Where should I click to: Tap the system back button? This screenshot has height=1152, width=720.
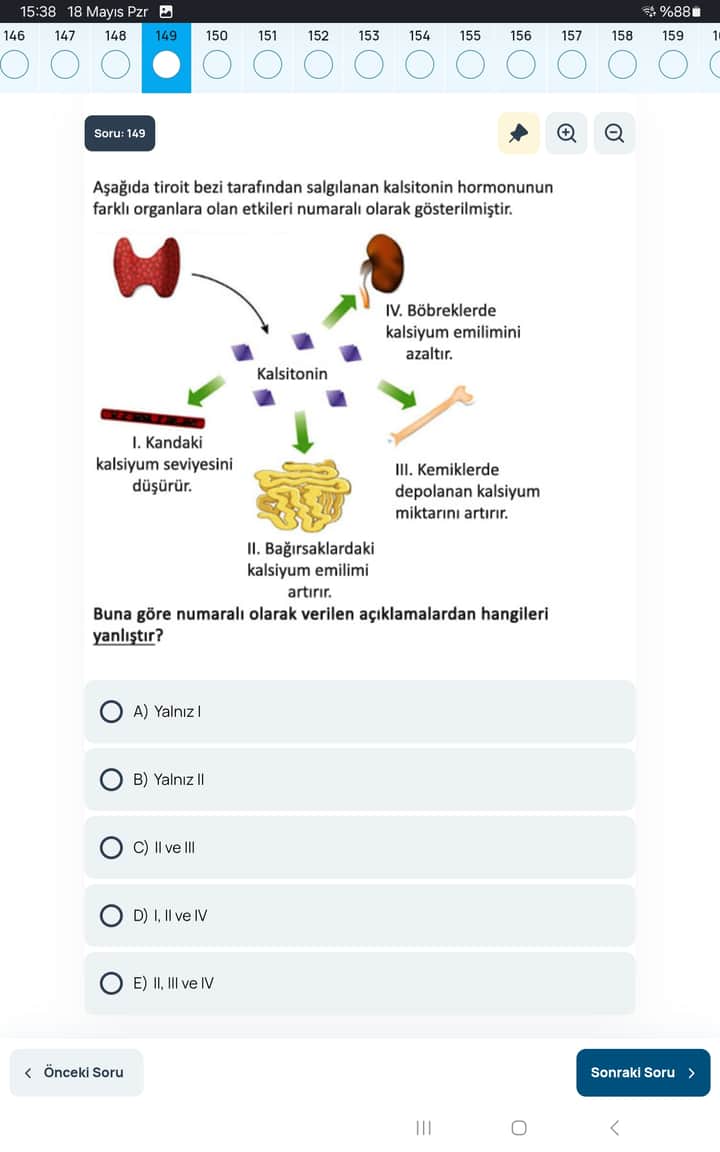click(x=614, y=1128)
